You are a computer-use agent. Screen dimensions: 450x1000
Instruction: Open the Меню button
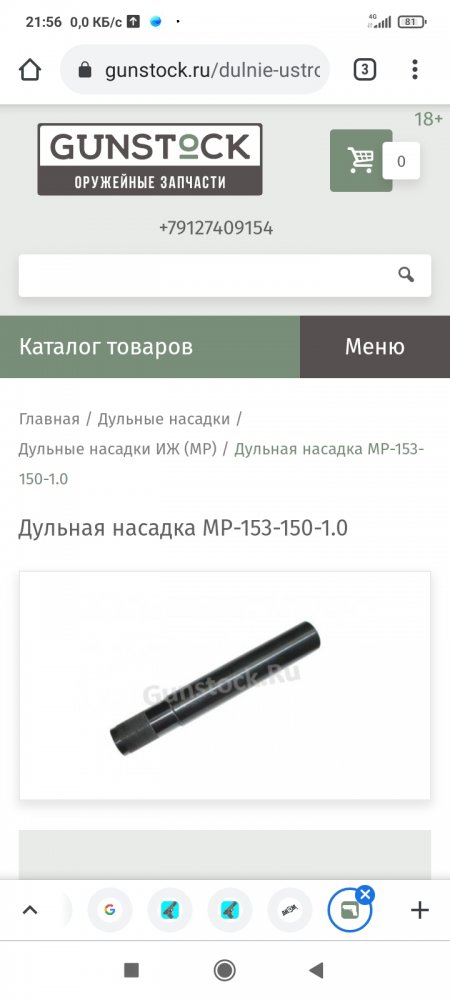[375, 347]
